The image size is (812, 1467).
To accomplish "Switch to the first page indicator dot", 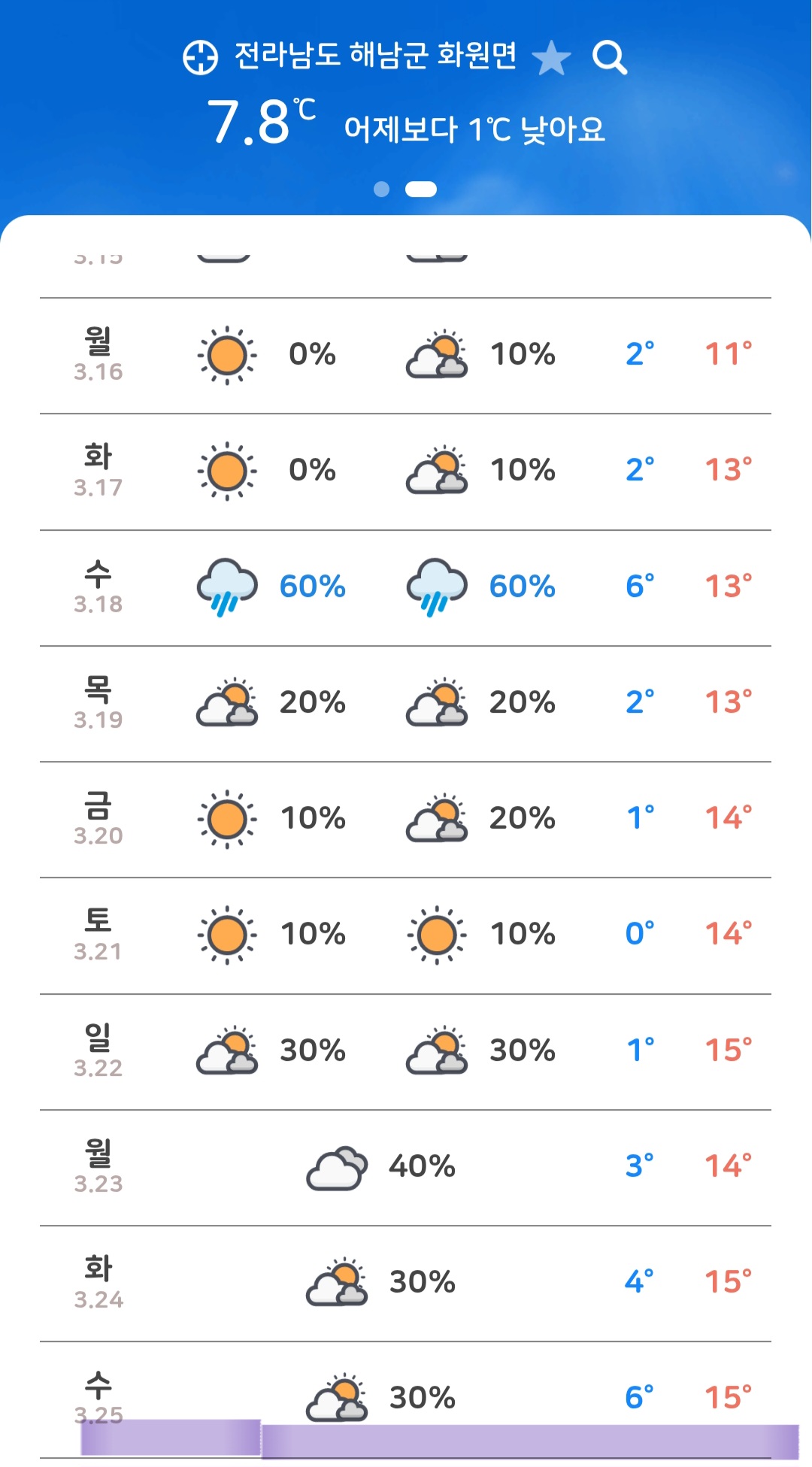I will pyautogui.click(x=382, y=189).
